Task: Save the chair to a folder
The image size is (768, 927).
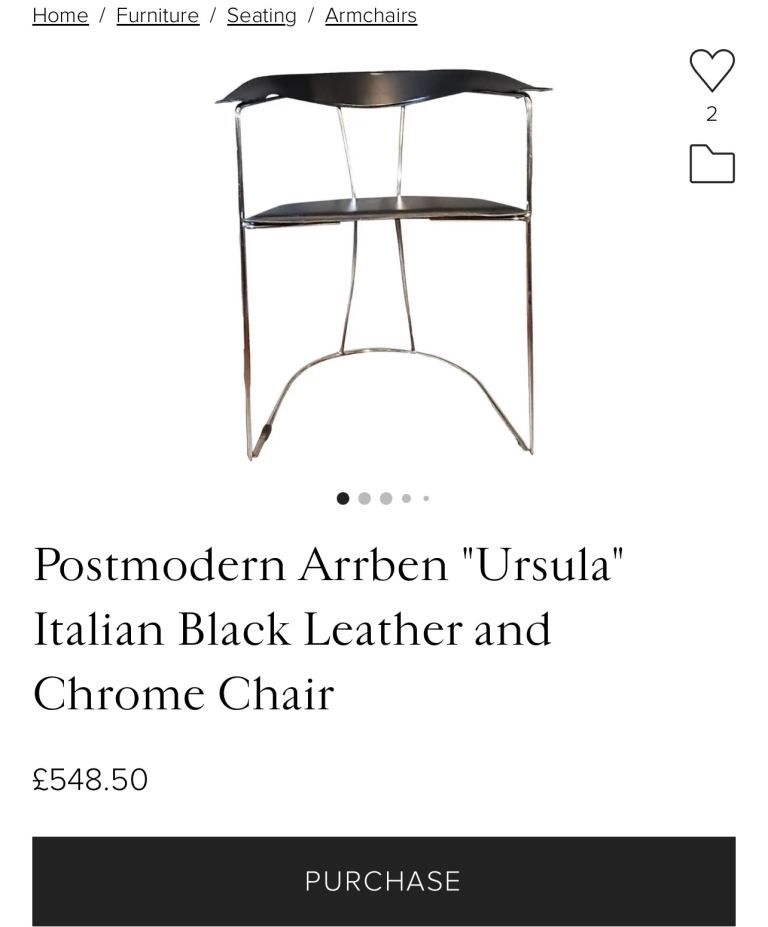Action: pos(712,164)
